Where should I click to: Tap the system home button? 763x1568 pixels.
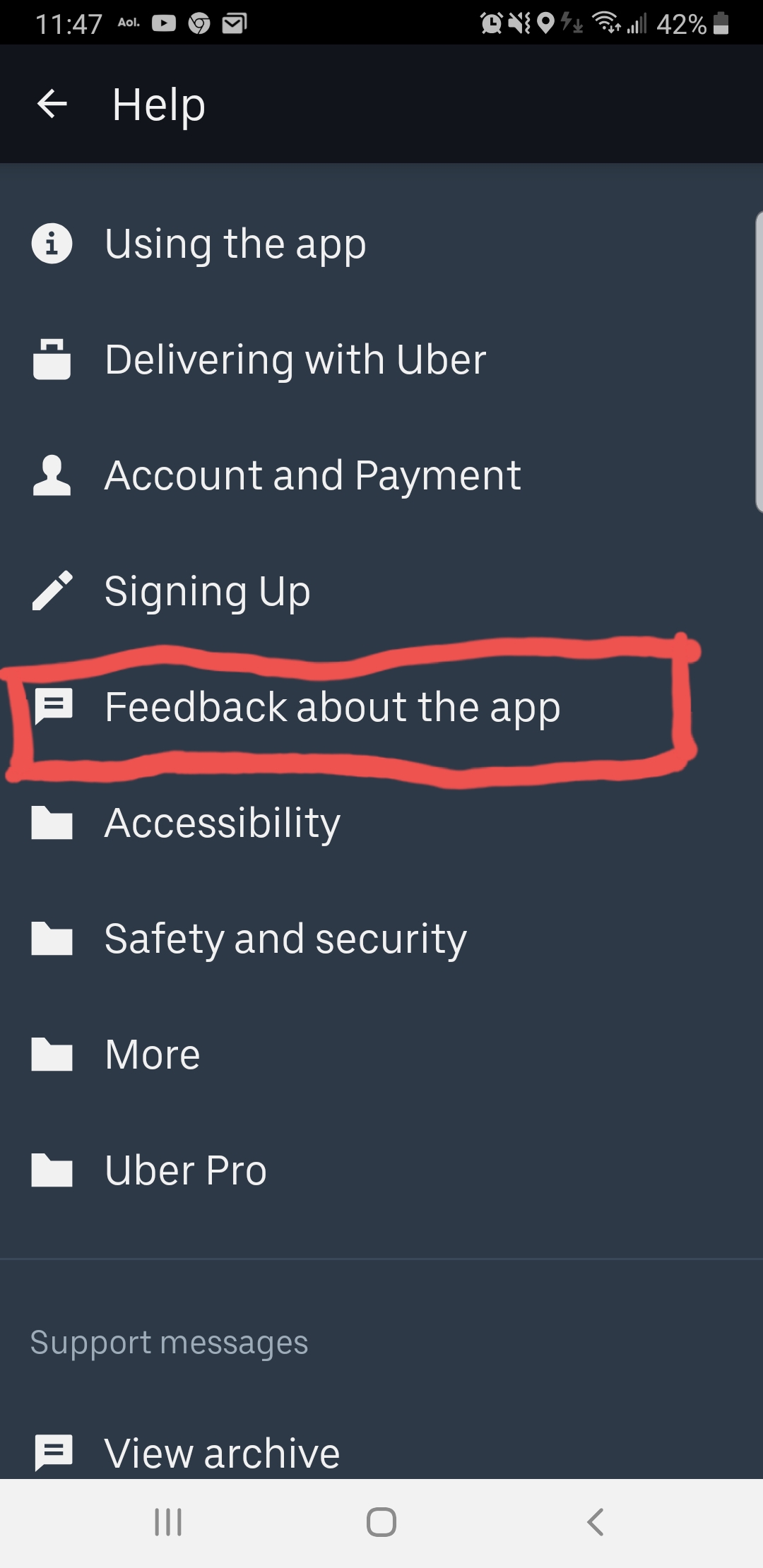(381, 1521)
